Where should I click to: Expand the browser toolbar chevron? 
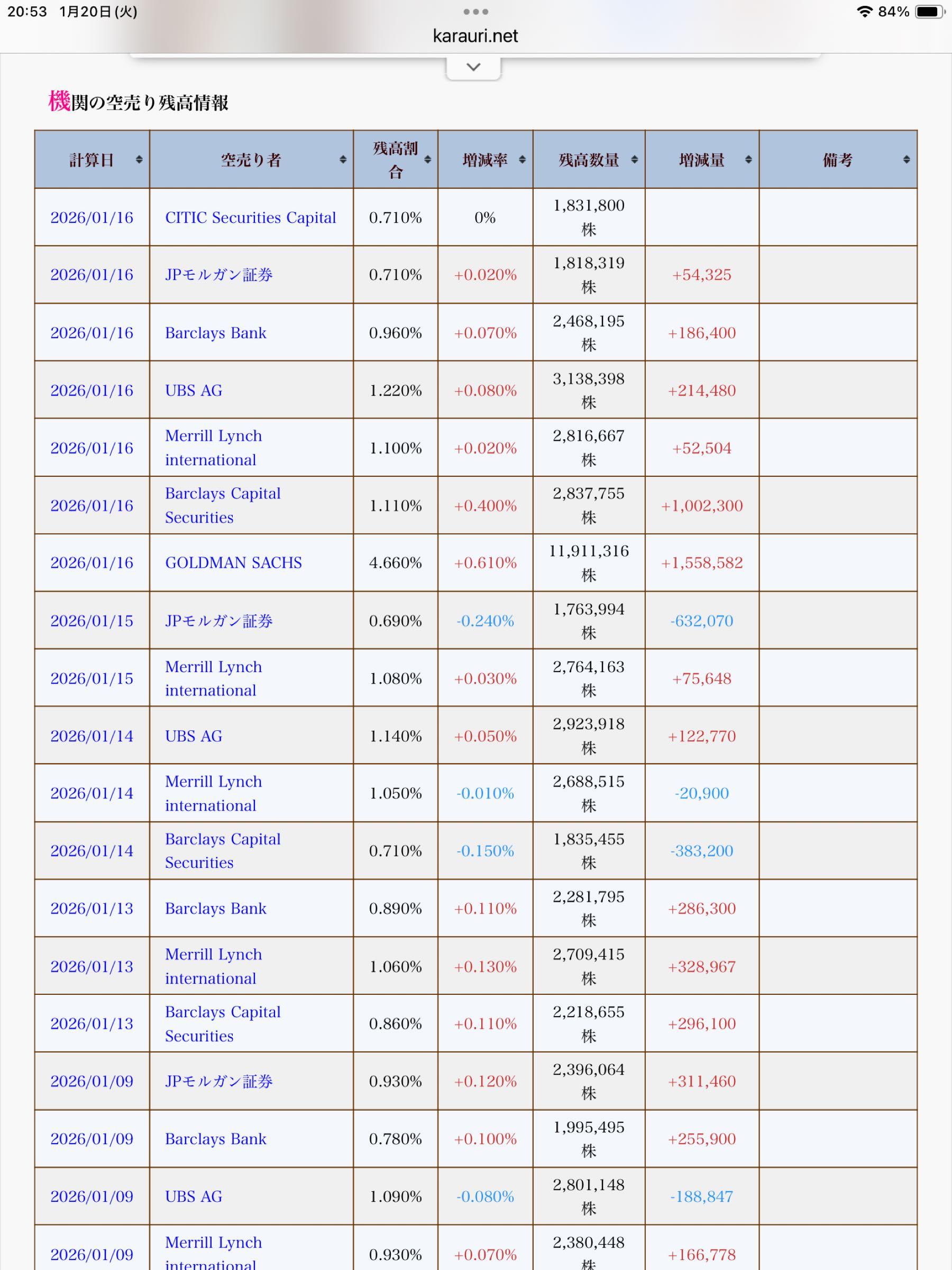[473, 67]
